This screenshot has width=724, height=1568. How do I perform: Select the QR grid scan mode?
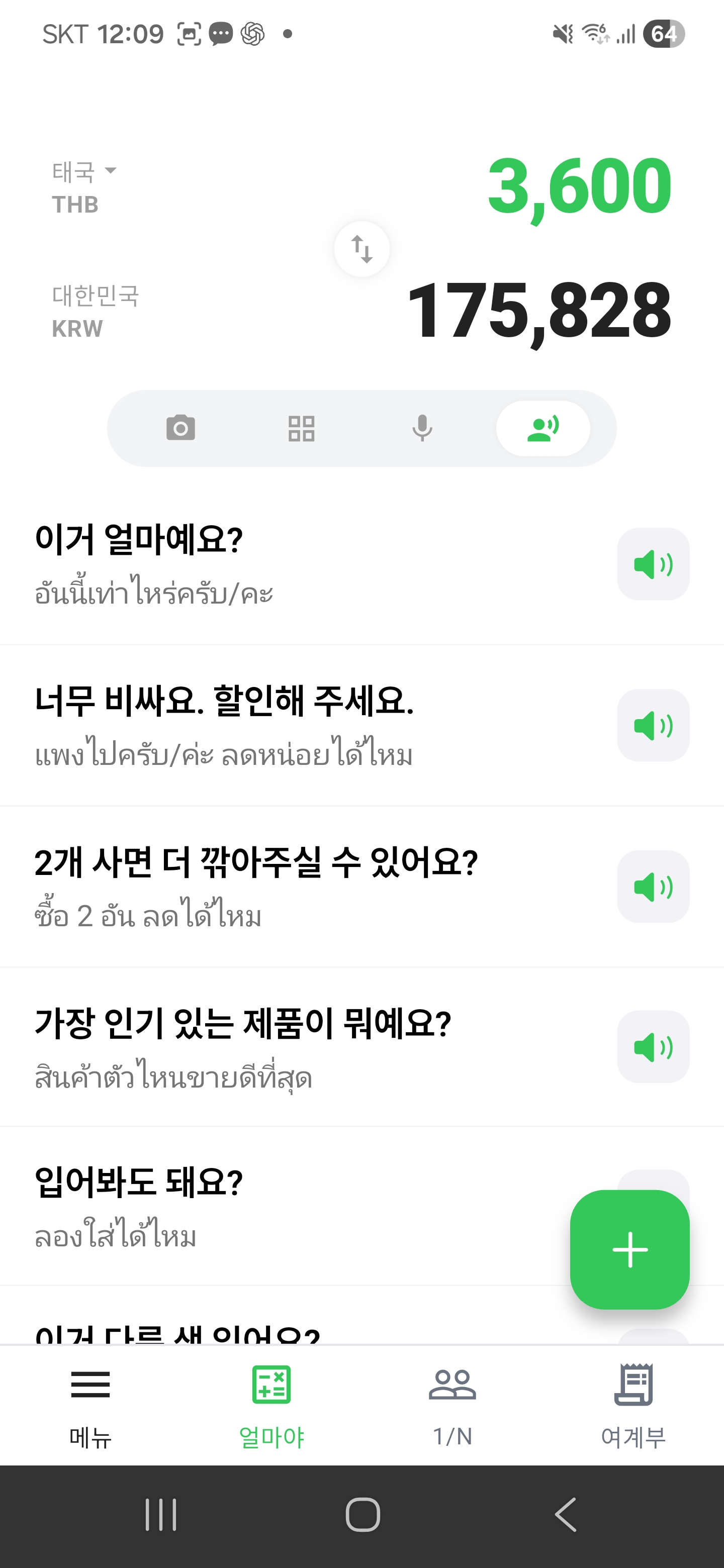(301, 428)
